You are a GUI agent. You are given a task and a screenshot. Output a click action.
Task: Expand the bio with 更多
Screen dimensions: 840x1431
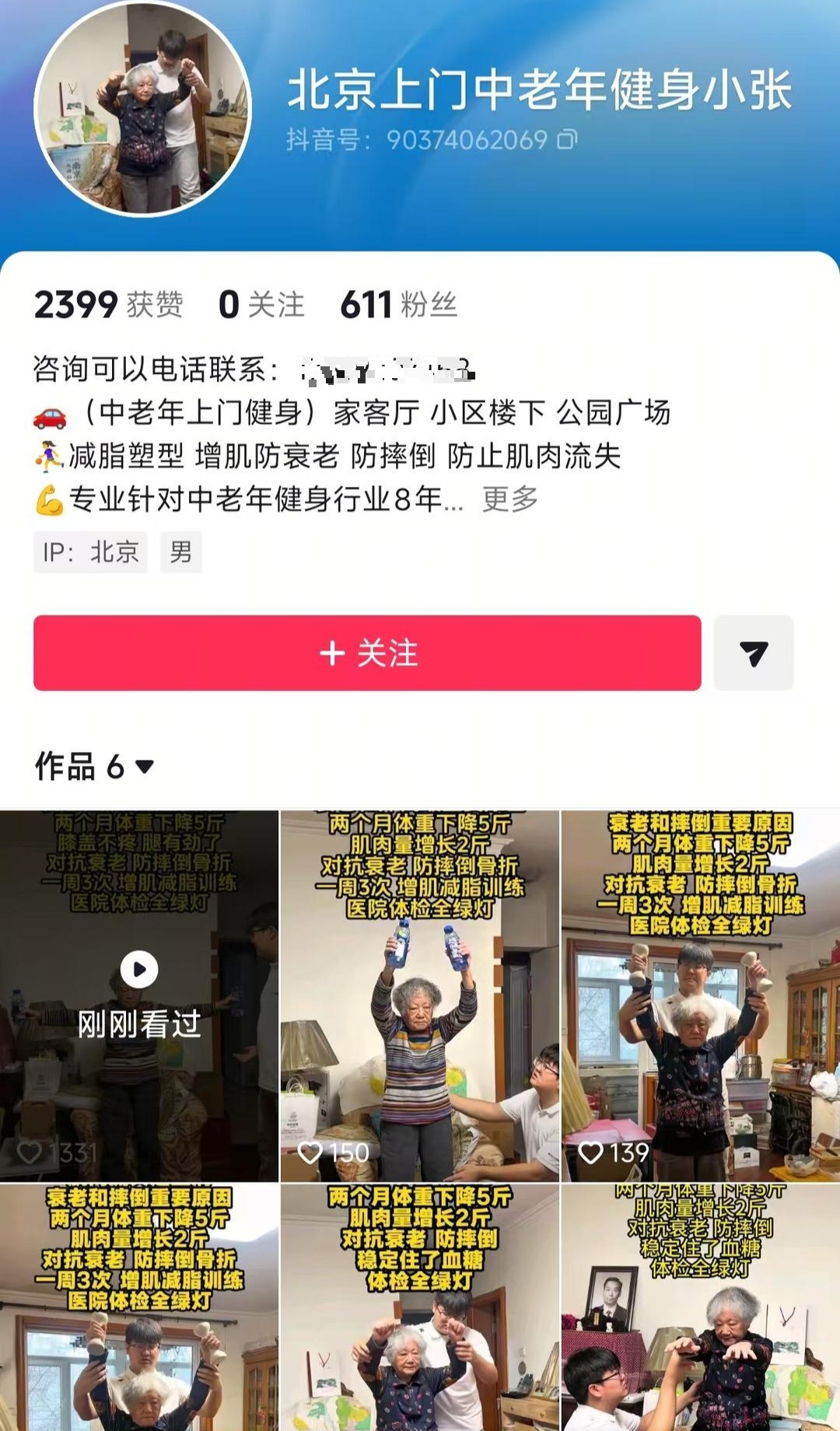click(509, 499)
